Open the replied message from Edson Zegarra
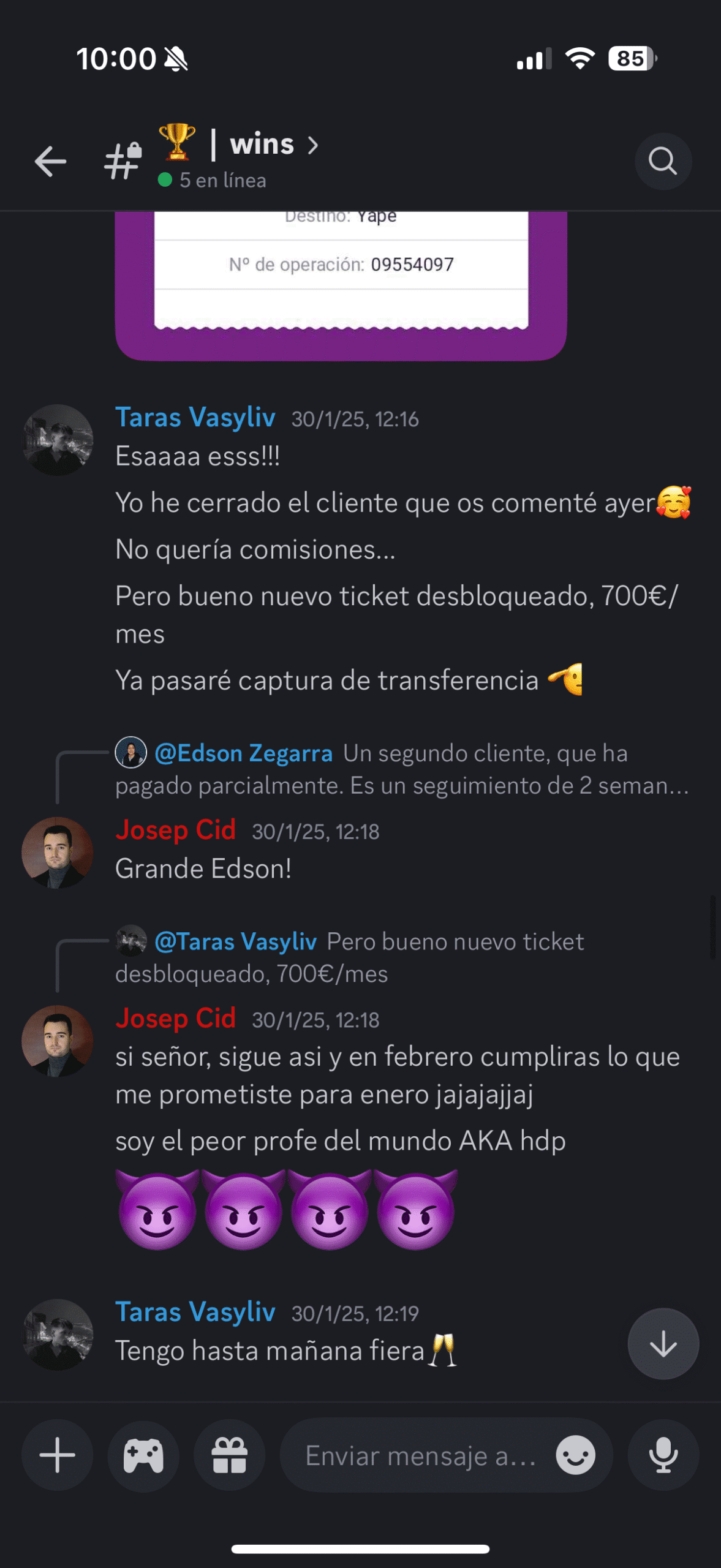The image size is (721, 1568). [401, 769]
